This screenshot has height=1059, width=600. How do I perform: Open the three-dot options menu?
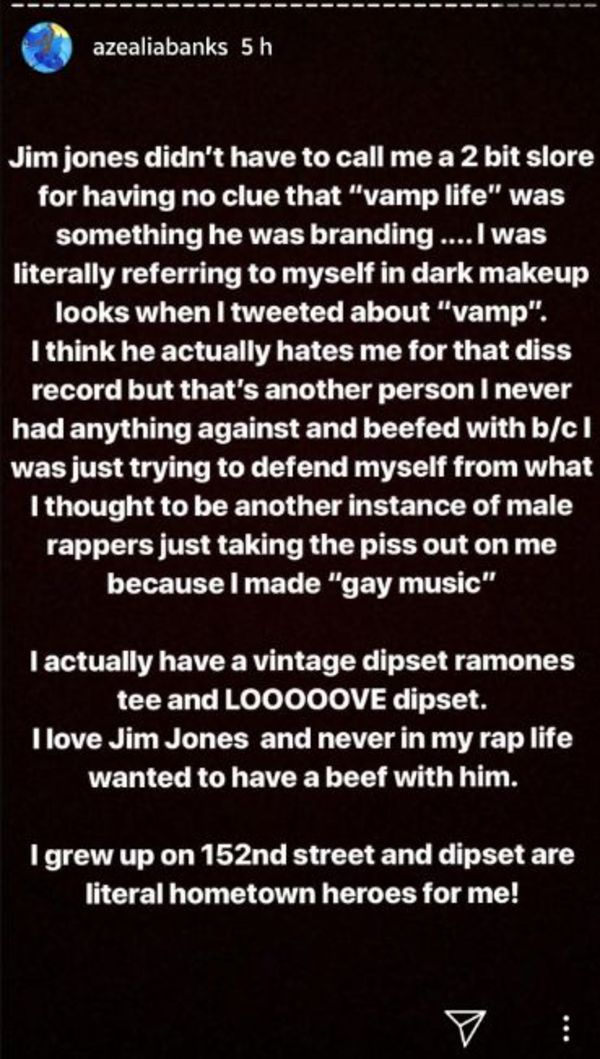566,1025
